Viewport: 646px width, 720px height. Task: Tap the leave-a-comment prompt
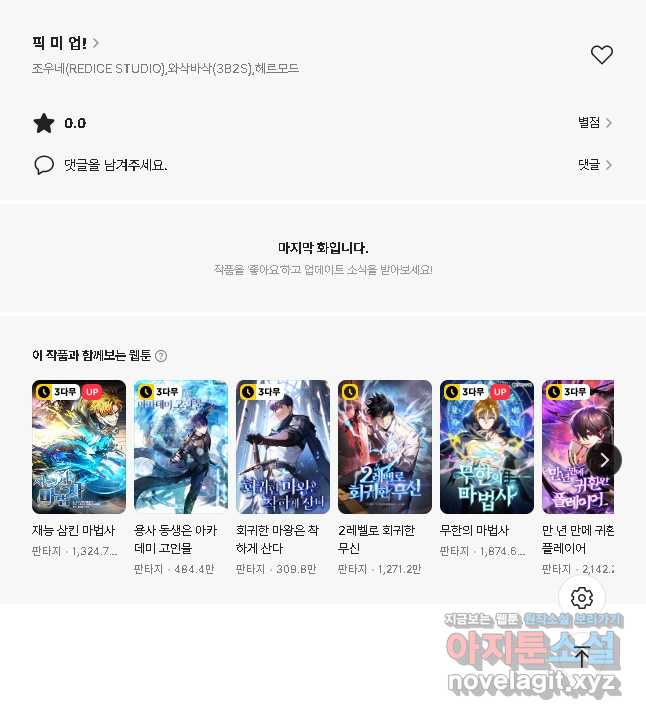point(115,165)
